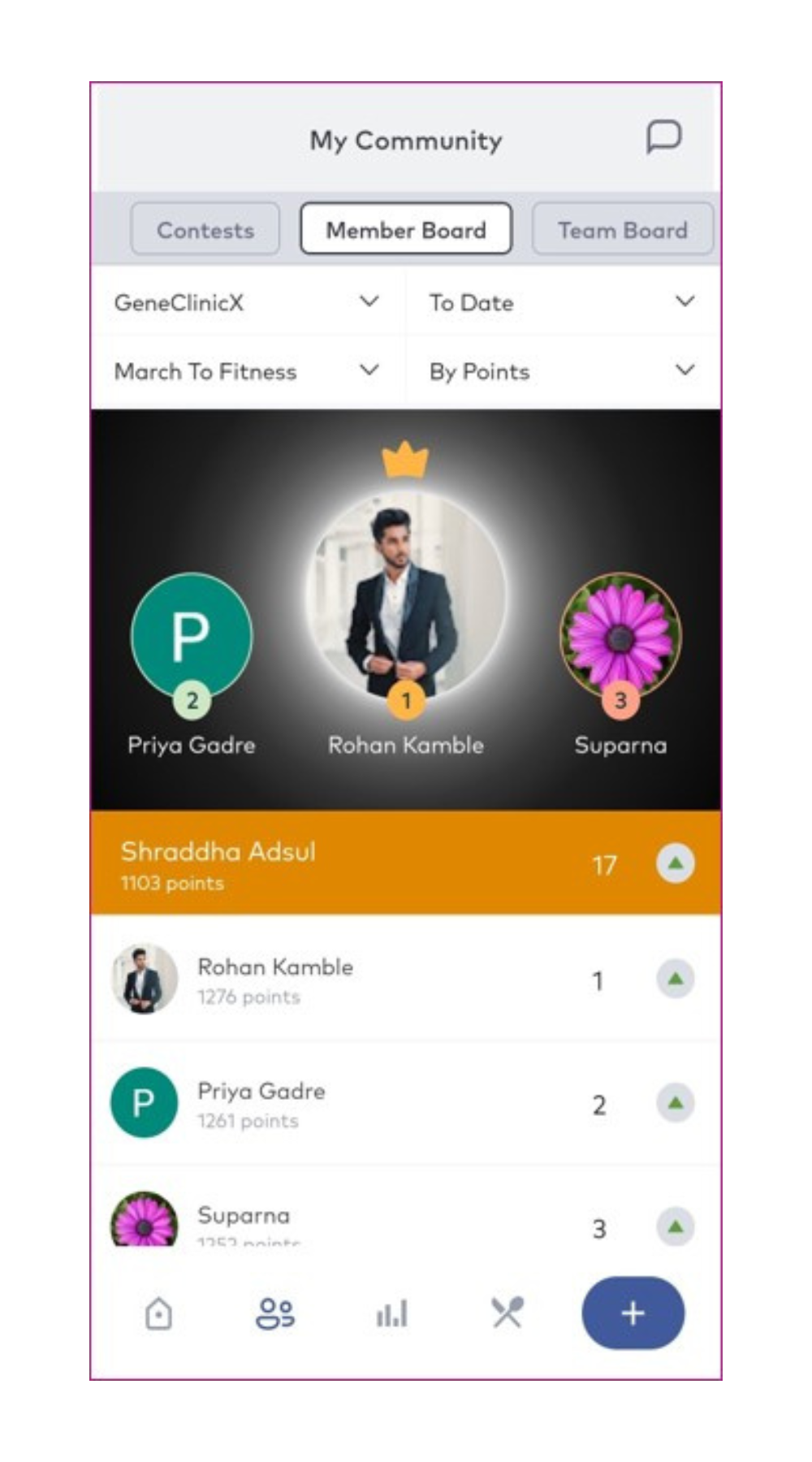The width and height of the screenshot is (812, 1462).
Task: View second place Priya Gadre's avatar
Action: coord(192,635)
